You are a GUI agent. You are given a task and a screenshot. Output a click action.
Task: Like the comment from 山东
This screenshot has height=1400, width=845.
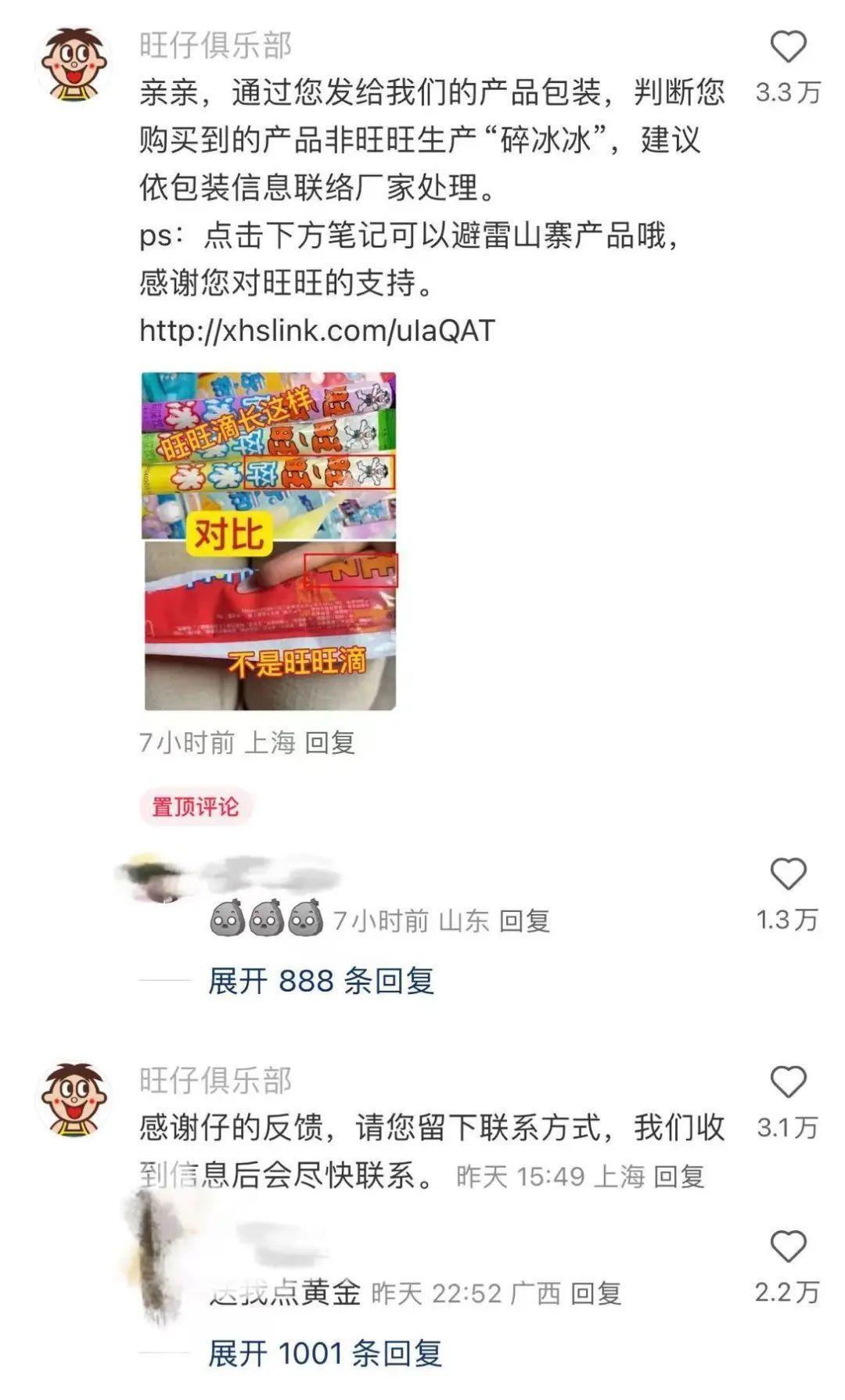click(x=788, y=874)
